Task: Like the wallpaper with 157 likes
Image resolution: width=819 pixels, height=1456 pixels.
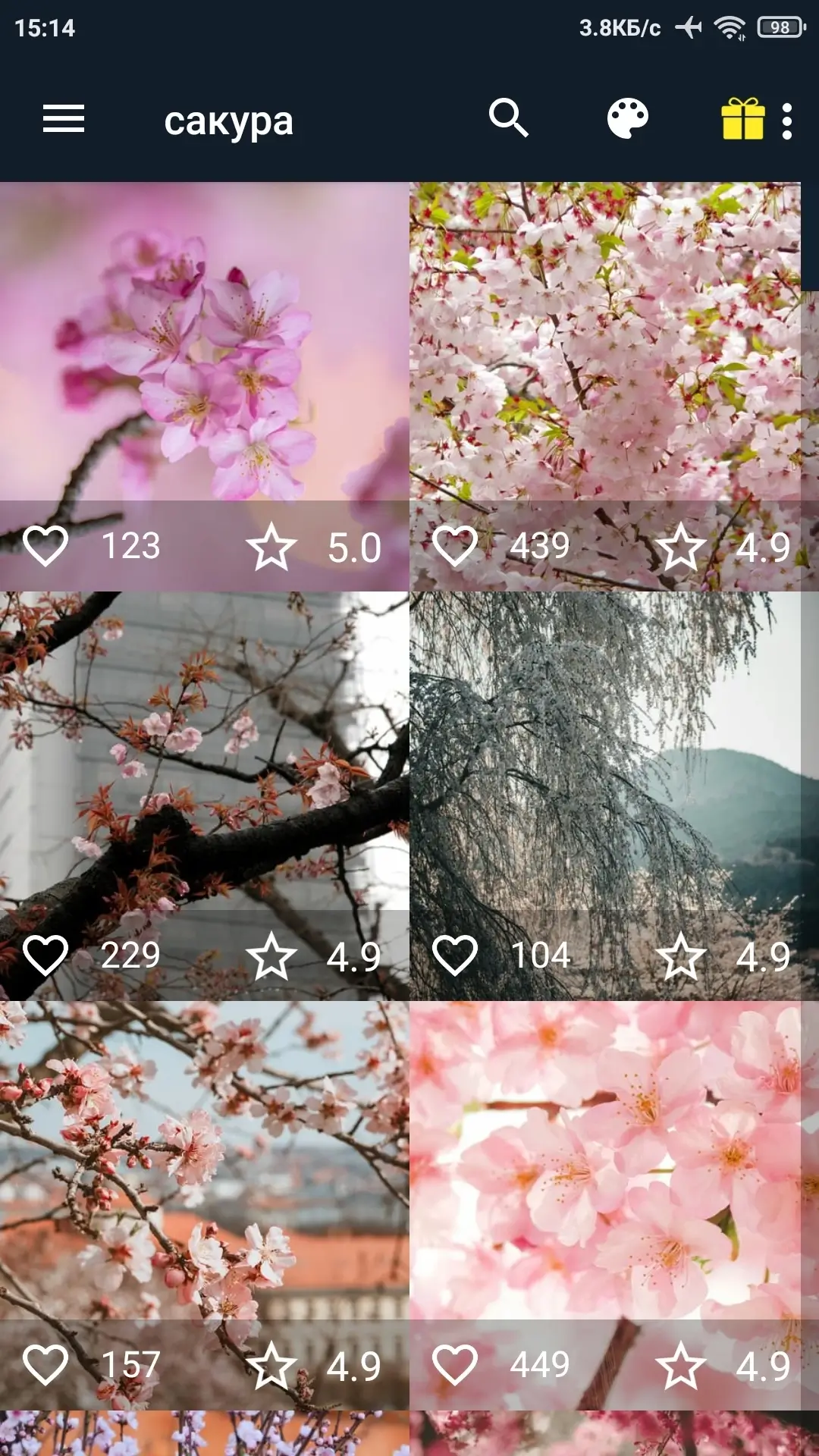Action: tap(45, 1365)
